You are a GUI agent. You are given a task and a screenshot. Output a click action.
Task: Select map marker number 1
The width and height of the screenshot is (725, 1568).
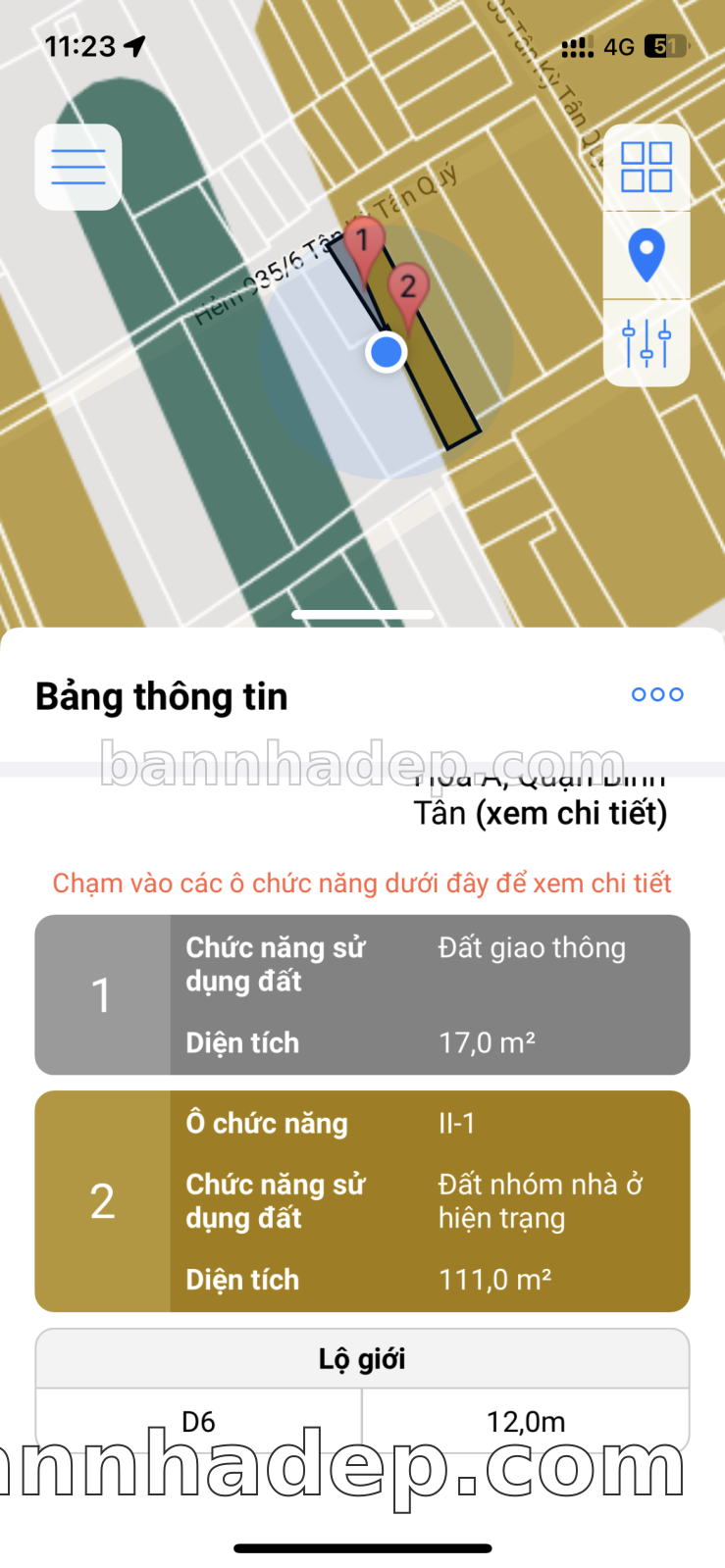tap(363, 241)
